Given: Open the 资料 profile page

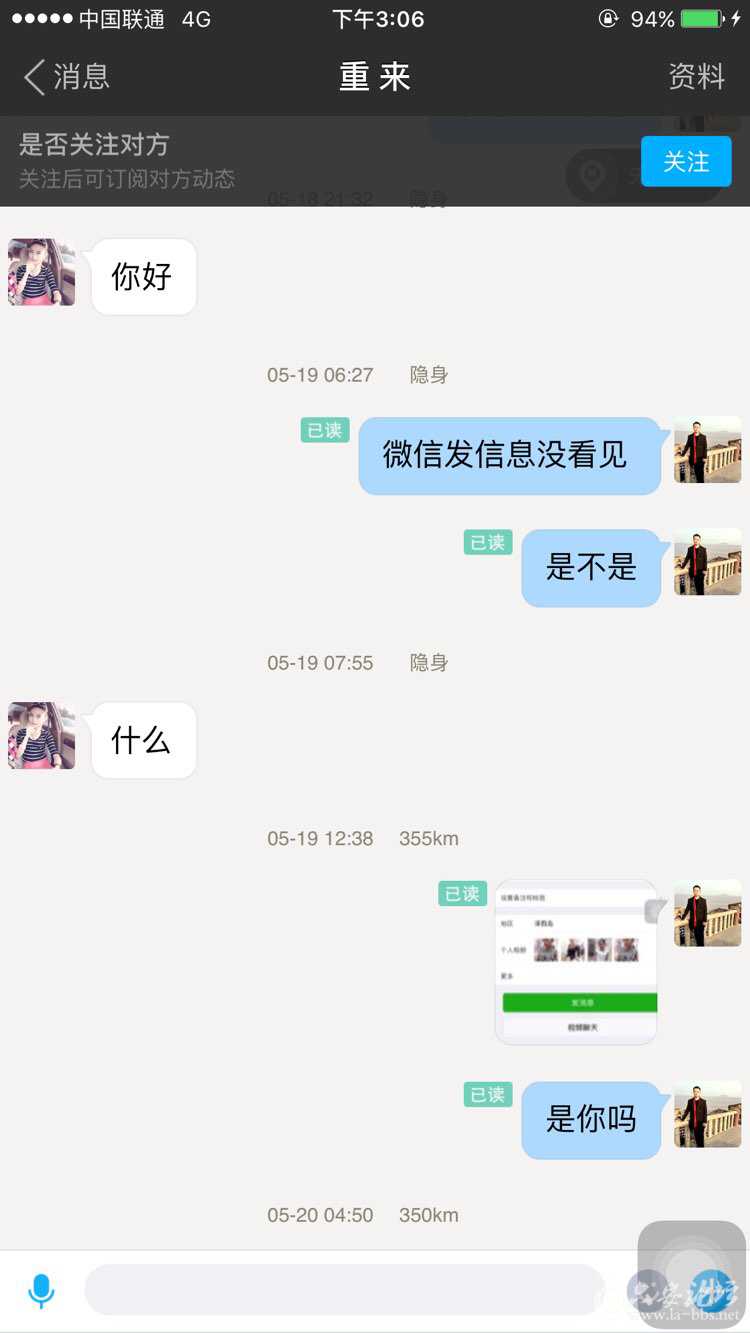Looking at the screenshot, I should click(x=696, y=77).
